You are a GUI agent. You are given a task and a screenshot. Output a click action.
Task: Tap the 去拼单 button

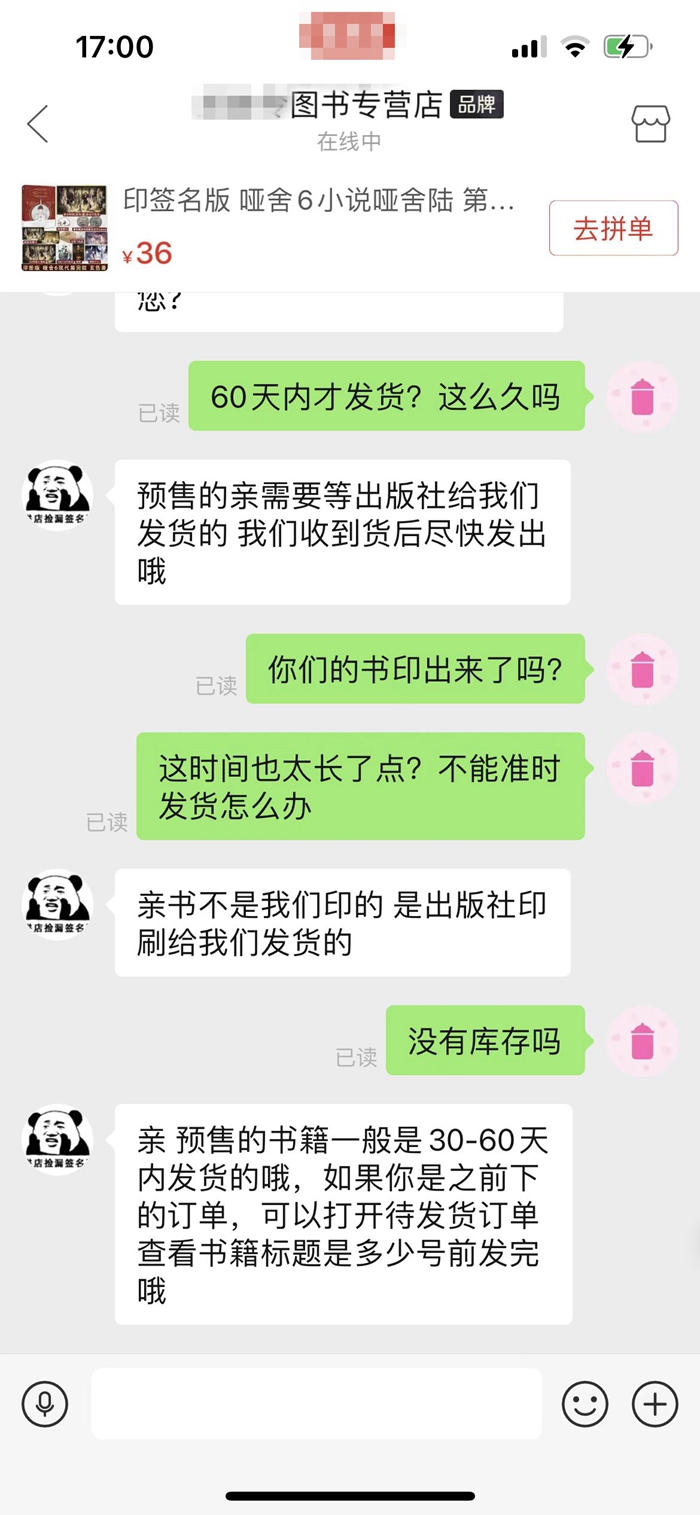pyautogui.click(x=613, y=228)
